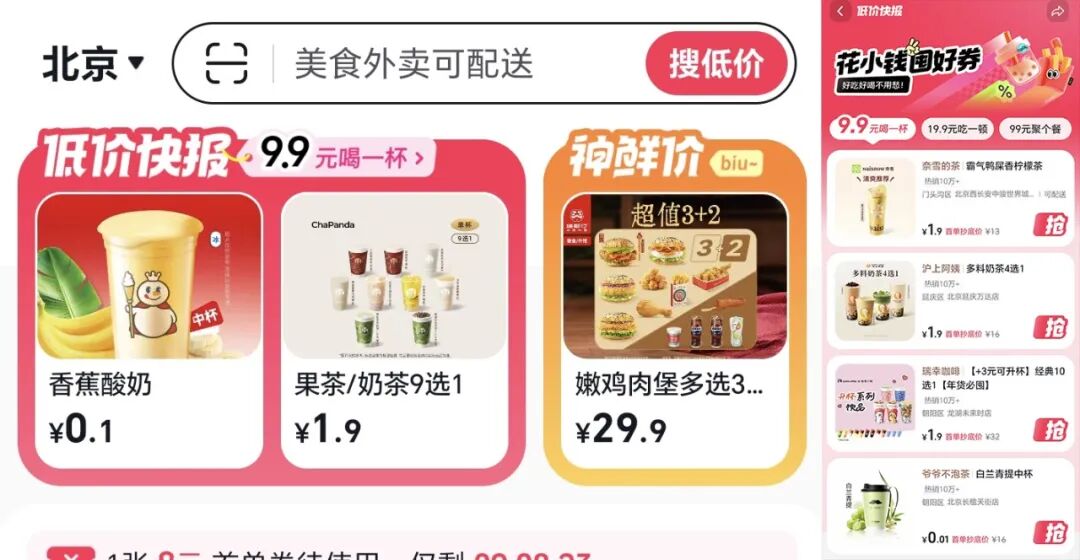Grab the 多料奶茶4选1 deal with 抢
Viewport: 1080px width, 560px height.
click(x=1051, y=327)
